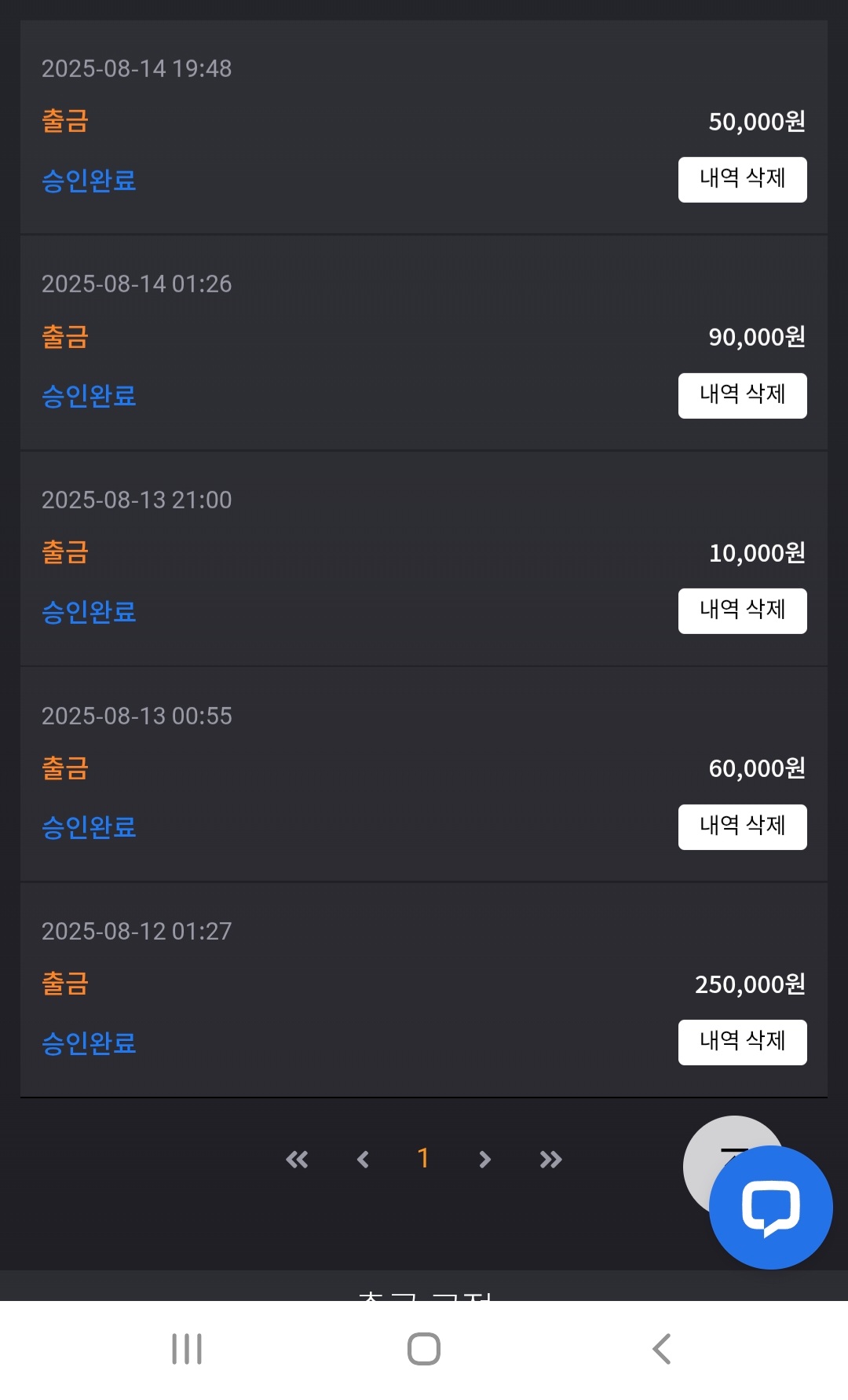Delete the 60,000원 withdrawal record

pyautogui.click(x=742, y=826)
